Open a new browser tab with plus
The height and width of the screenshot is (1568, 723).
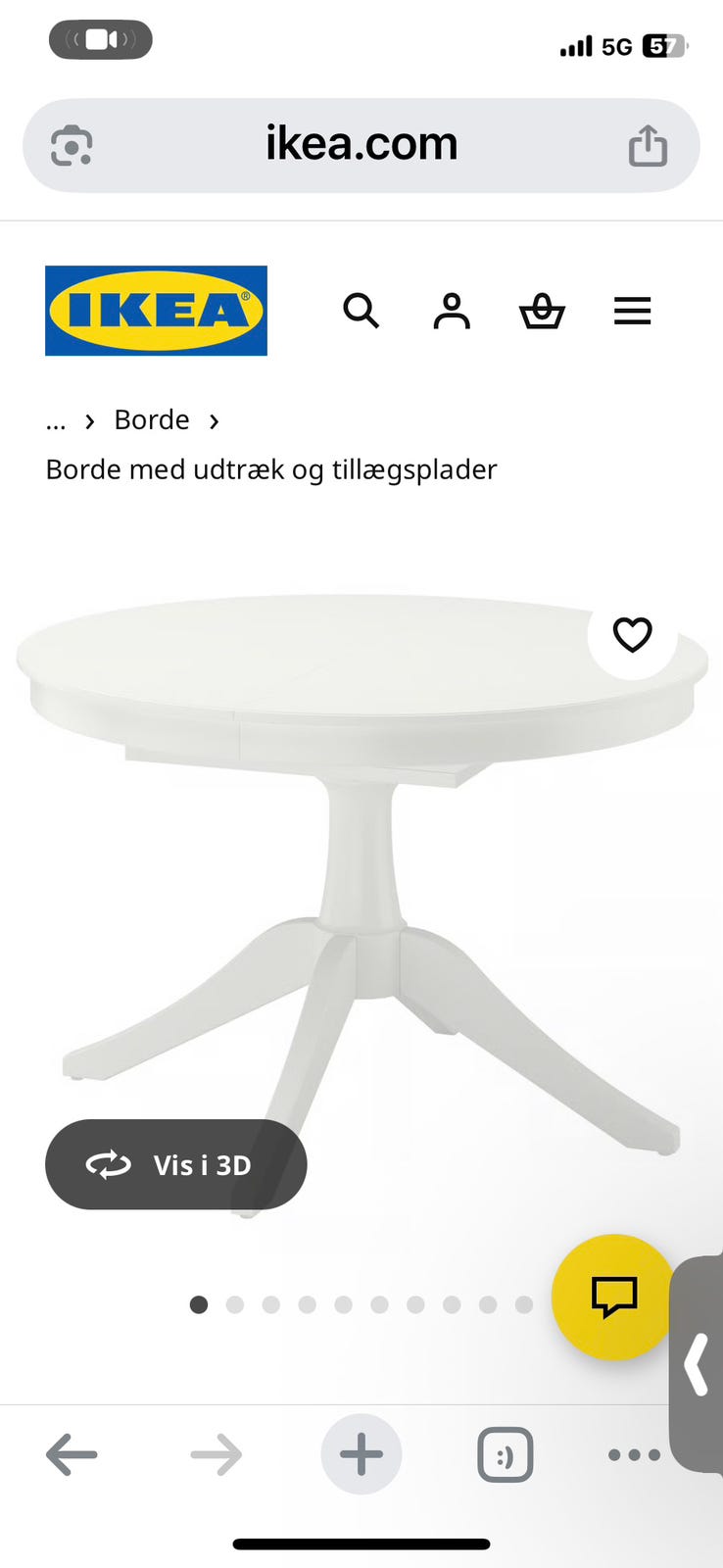361,1454
